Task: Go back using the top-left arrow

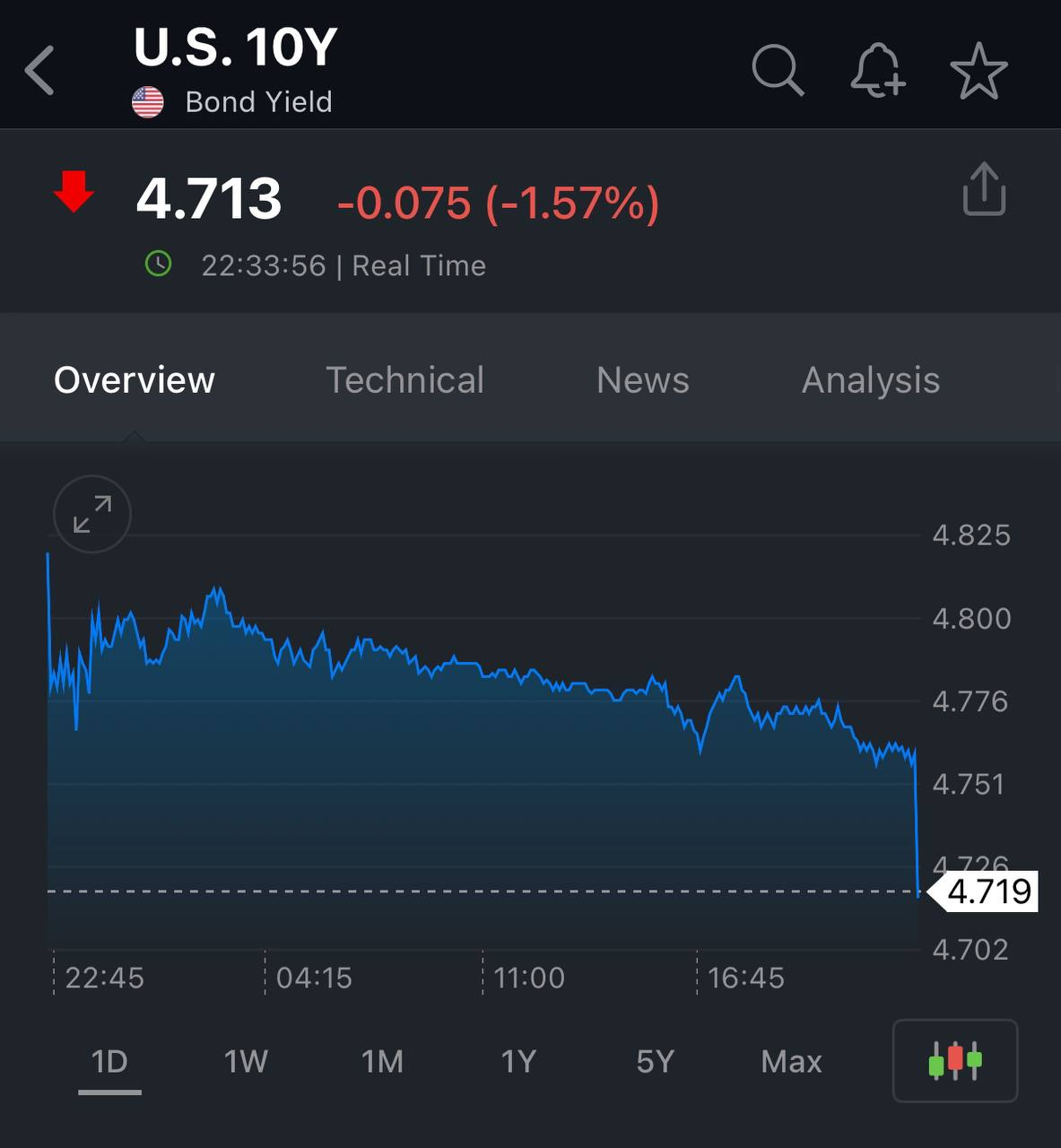Action: pyautogui.click(x=40, y=70)
